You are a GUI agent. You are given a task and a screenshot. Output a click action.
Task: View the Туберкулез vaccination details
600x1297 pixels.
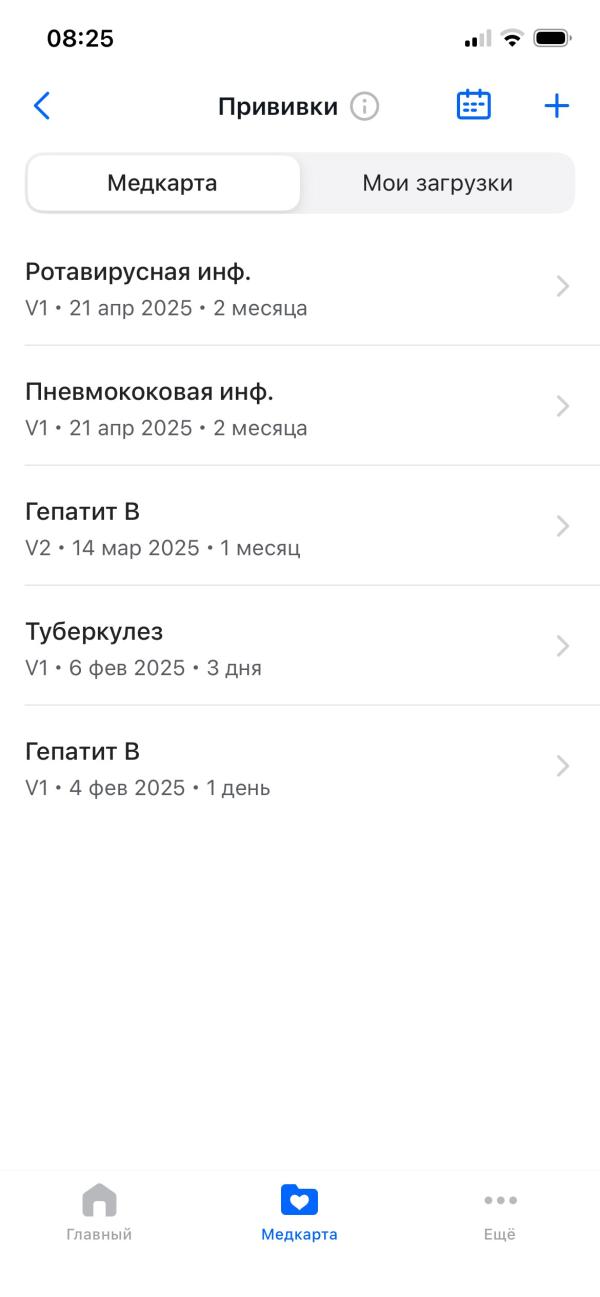[x=300, y=647]
